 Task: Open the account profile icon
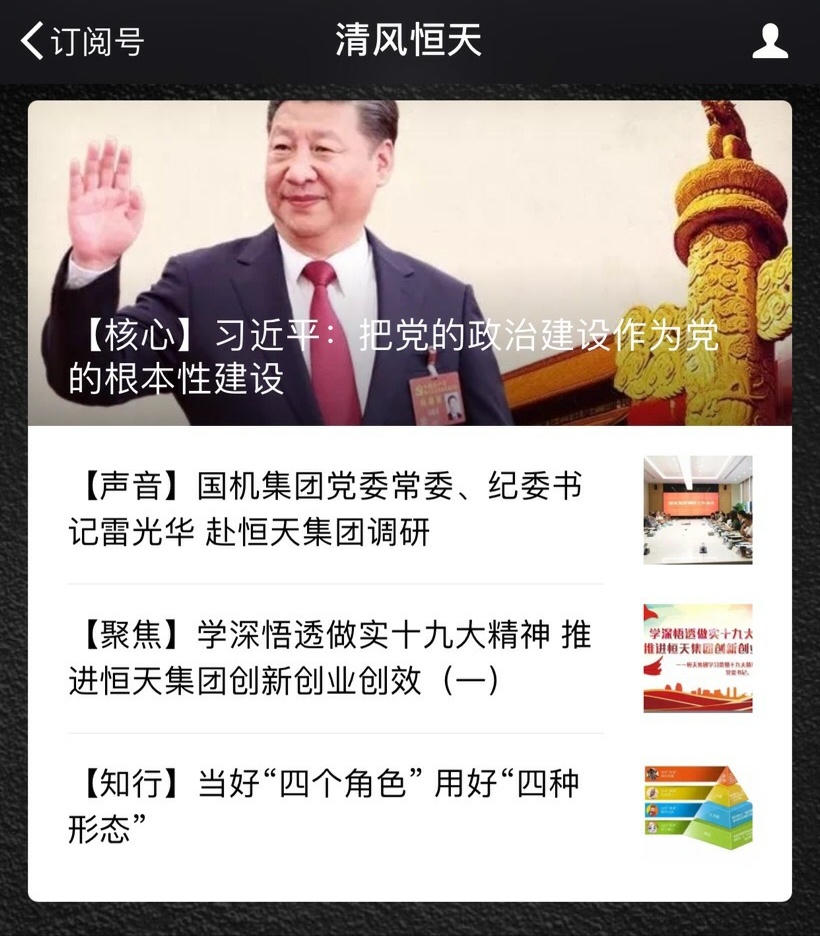[x=769, y=42]
